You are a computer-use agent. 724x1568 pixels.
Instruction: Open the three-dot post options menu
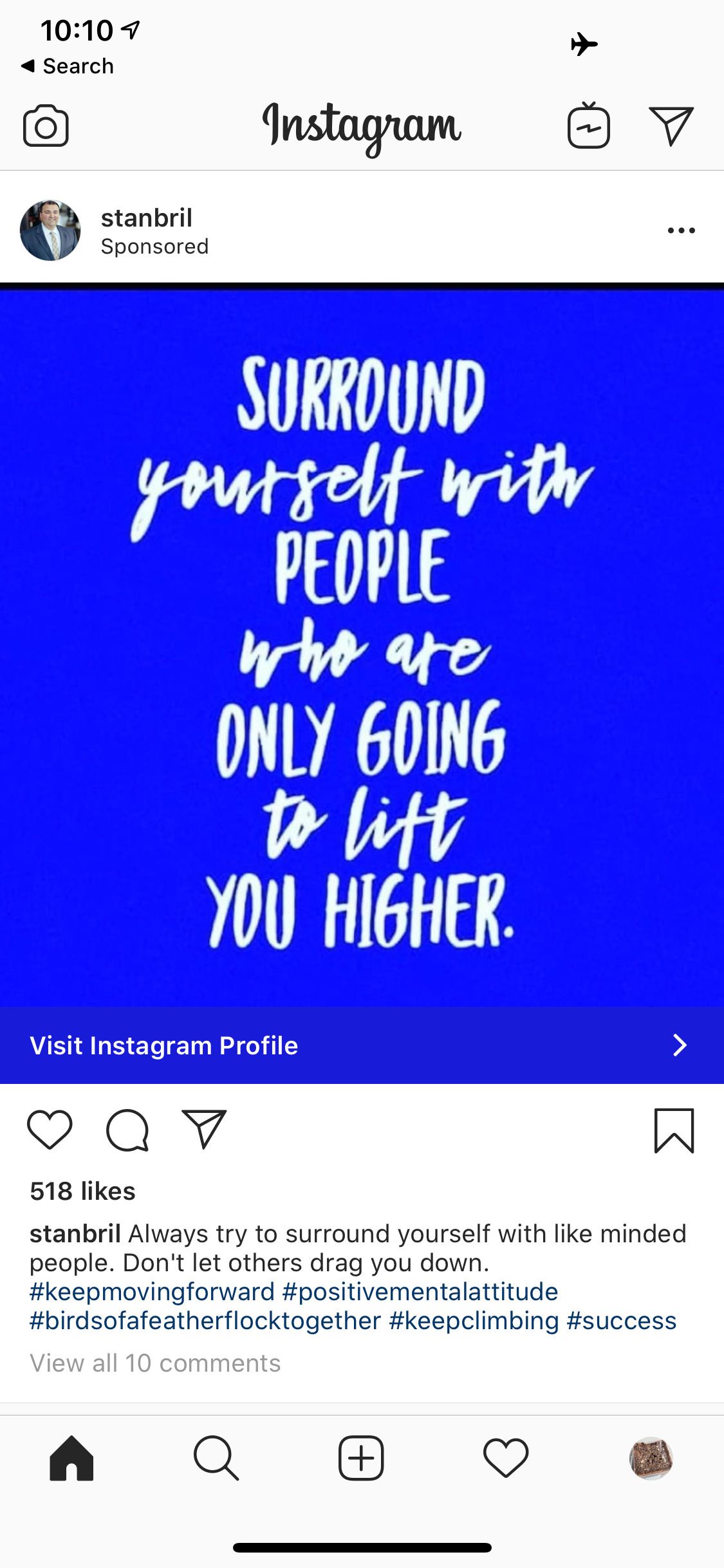(x=681, y=230)
